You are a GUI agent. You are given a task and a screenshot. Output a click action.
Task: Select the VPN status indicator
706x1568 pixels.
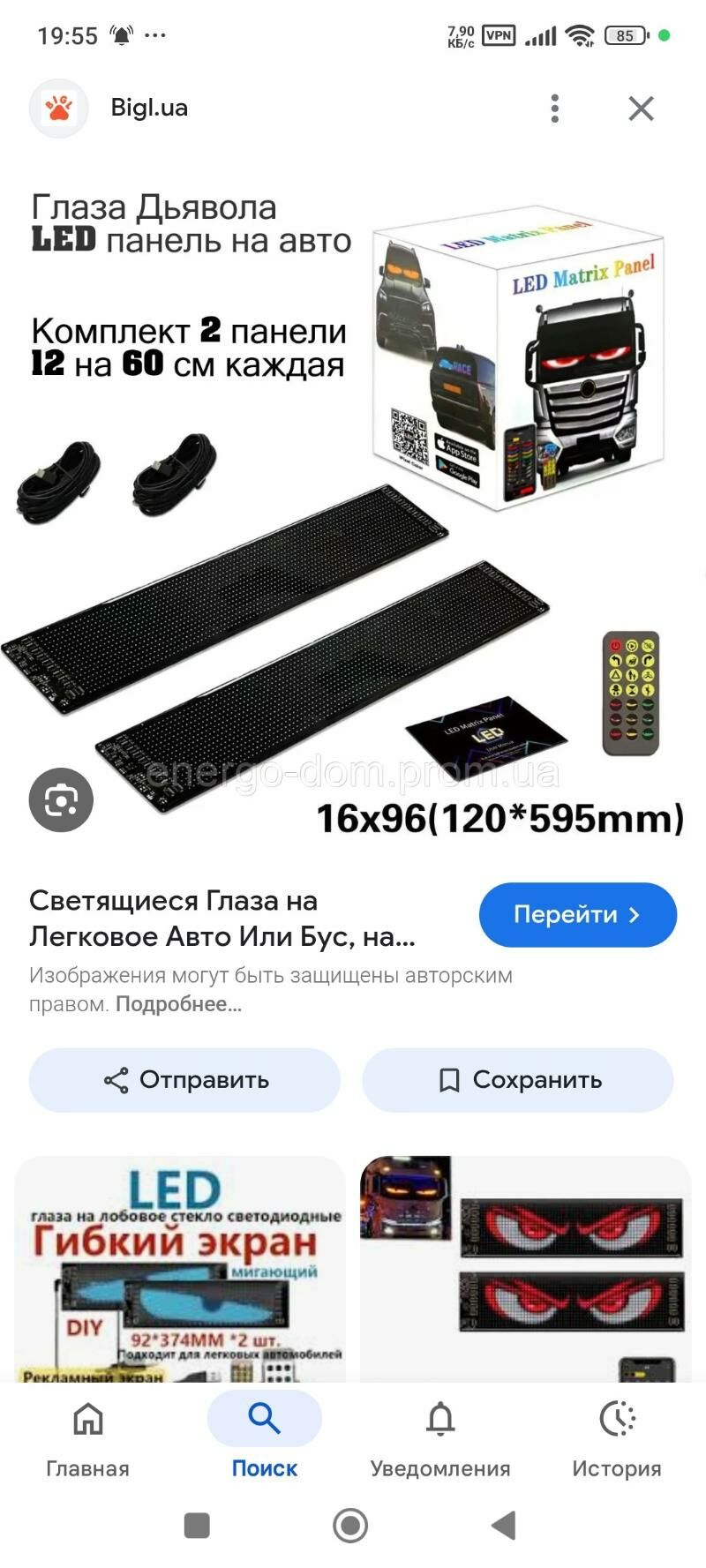coord(499,34)
